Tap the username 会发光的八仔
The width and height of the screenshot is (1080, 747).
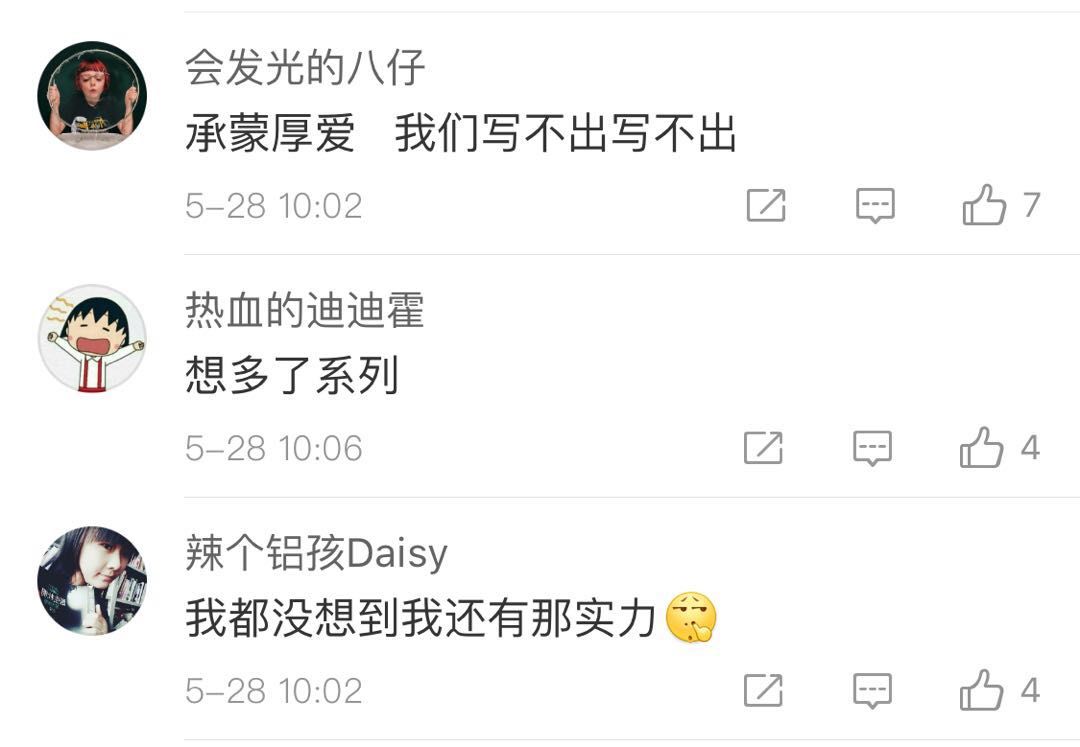tap(305, 68)
